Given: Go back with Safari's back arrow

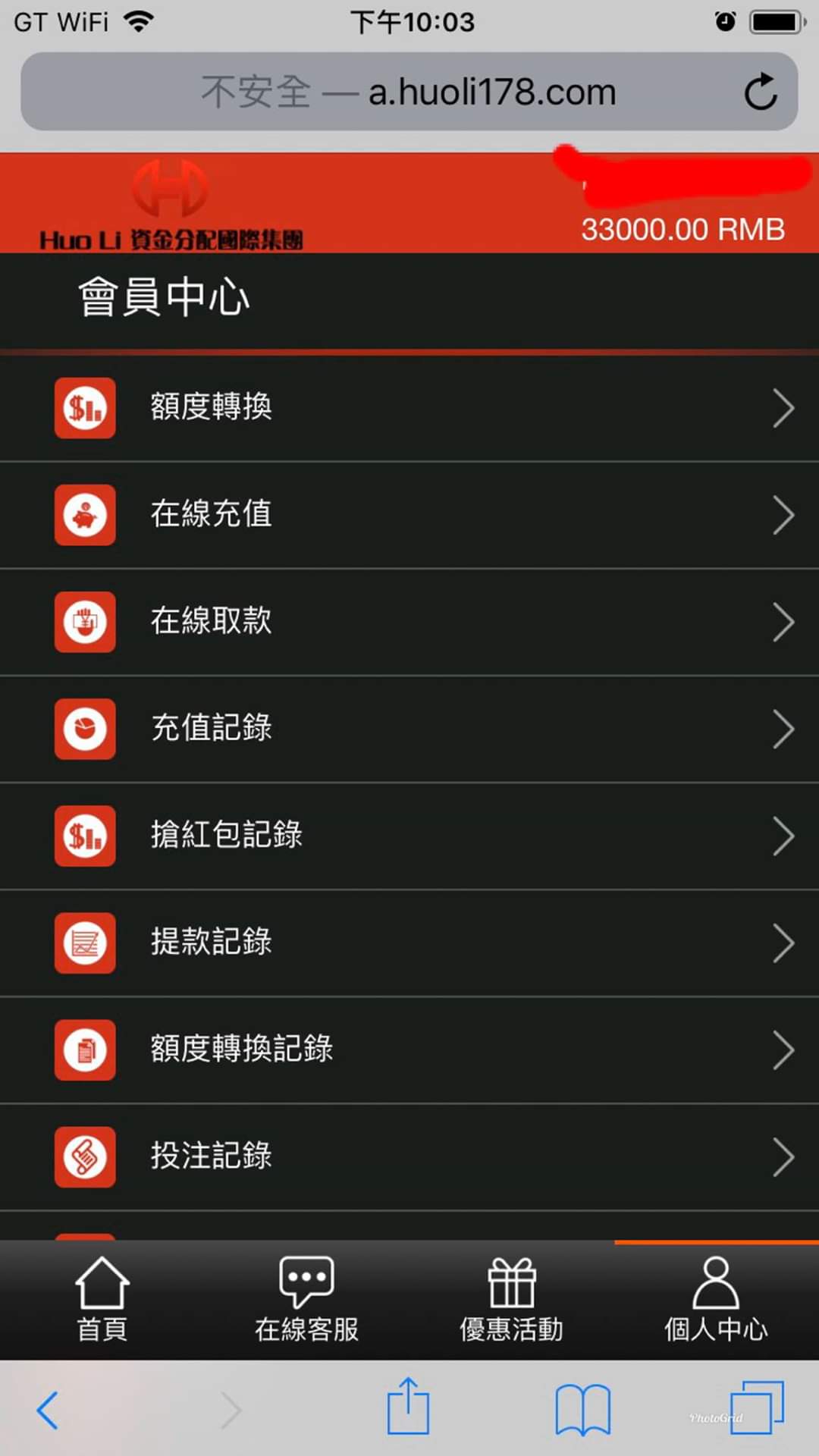Looking at the screenshot, I should [47, 1410].
